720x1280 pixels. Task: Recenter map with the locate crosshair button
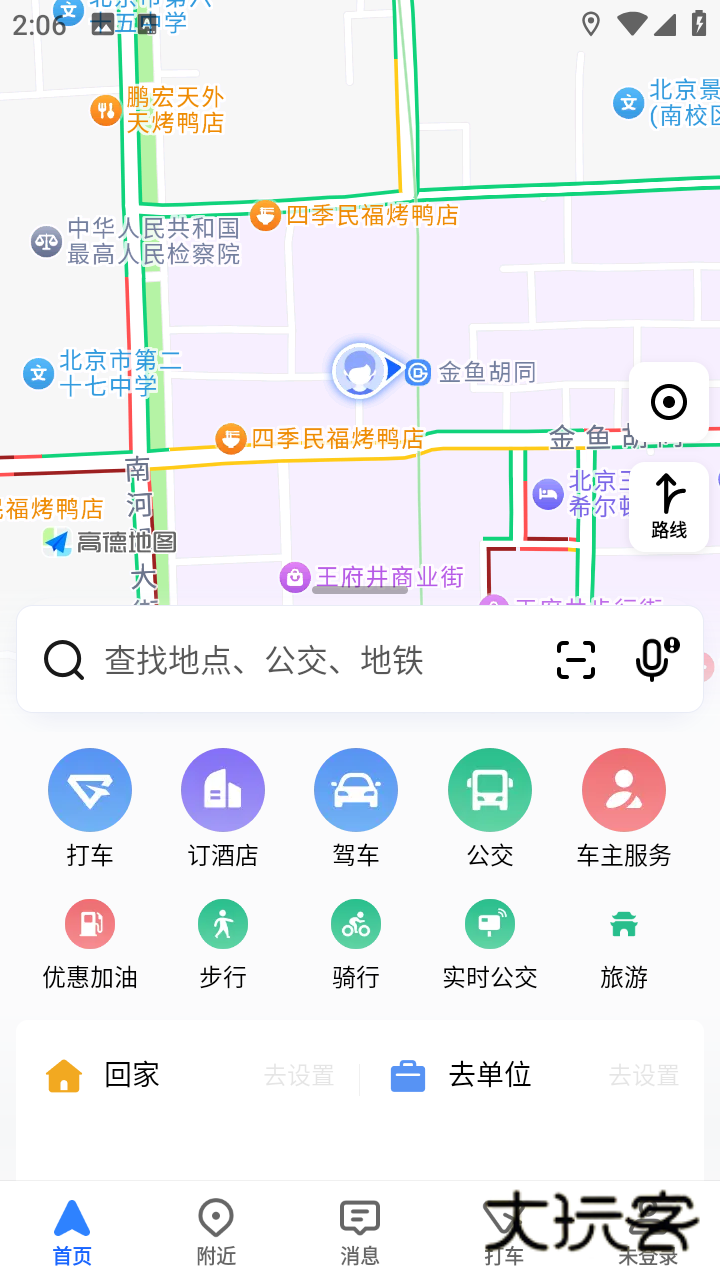[x=668, y=401]
